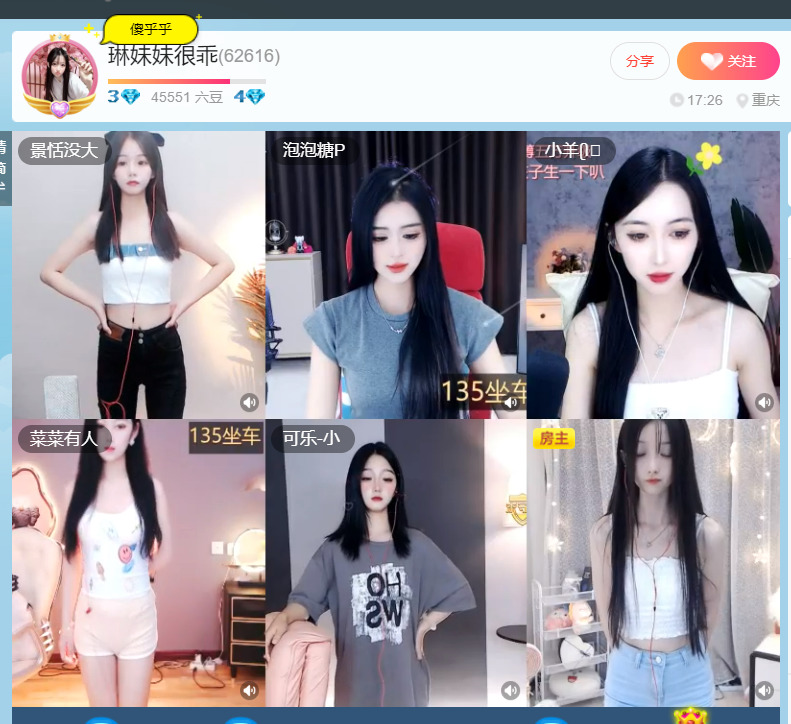Open 泡泡糖P video tile
This screenshot has width=791, height=724.
(395, 275)
